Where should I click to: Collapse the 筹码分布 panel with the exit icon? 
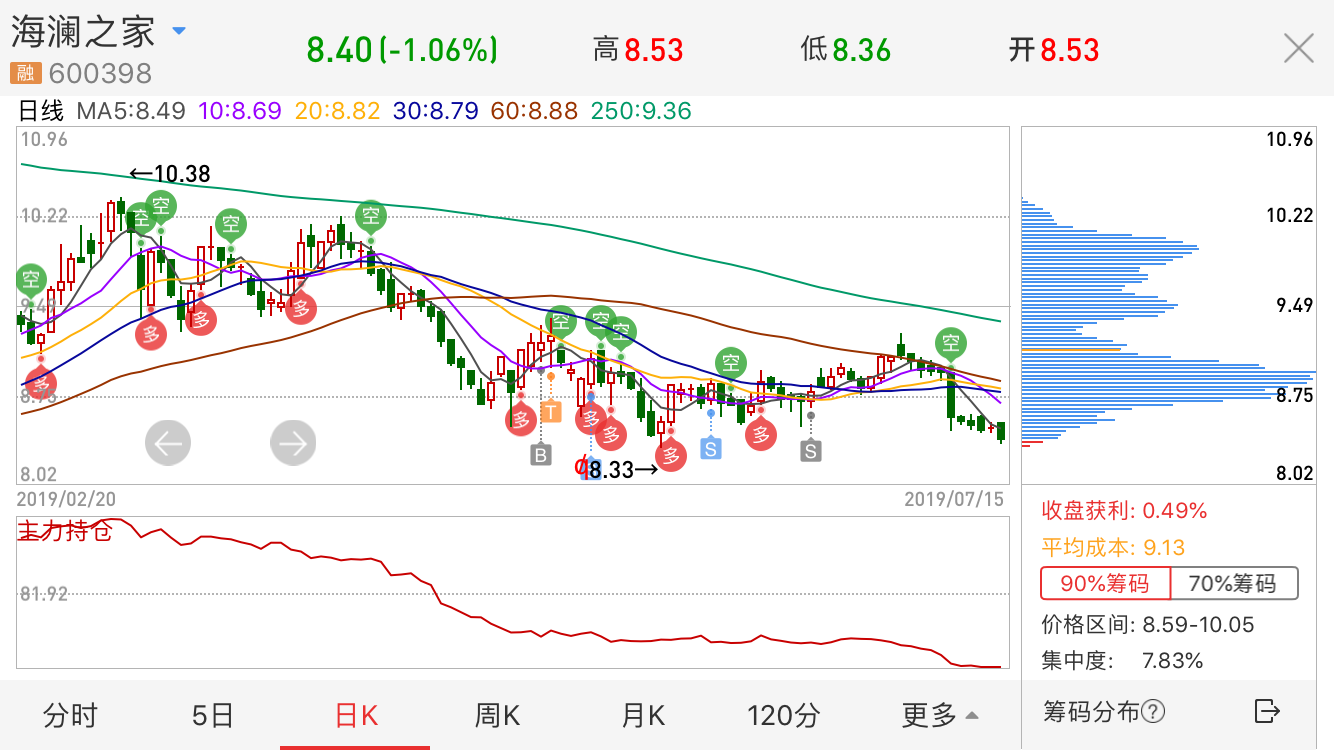pyautogui.click(x=1266, y=711)
